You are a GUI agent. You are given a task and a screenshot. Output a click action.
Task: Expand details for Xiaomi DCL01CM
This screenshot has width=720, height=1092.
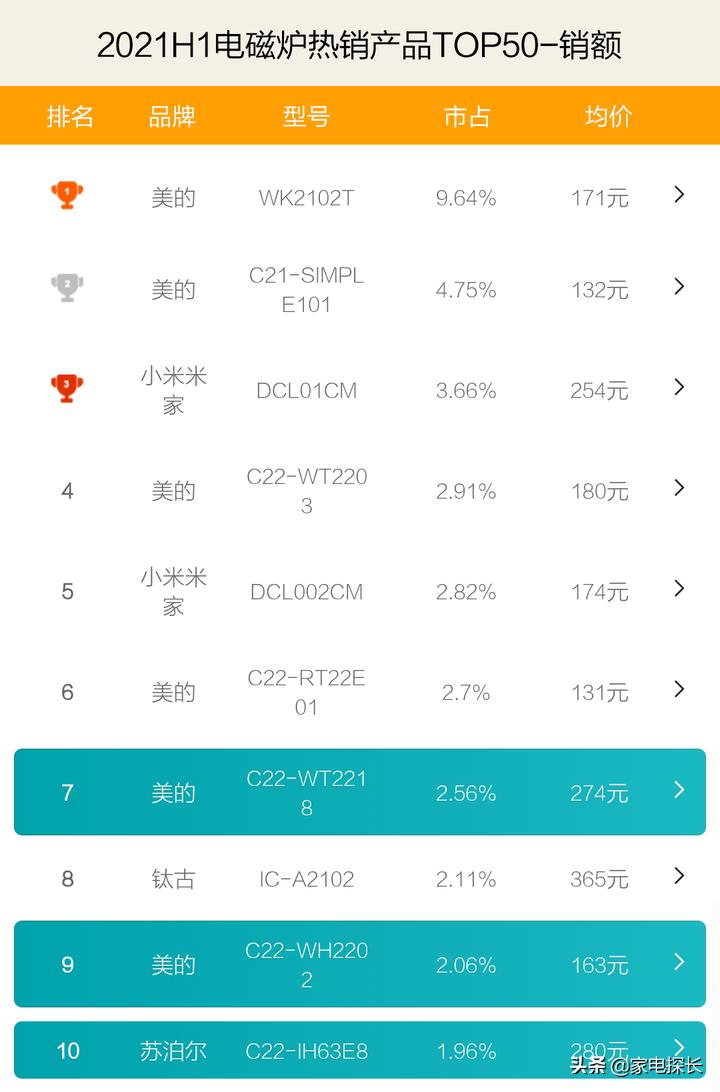[679, 389]
